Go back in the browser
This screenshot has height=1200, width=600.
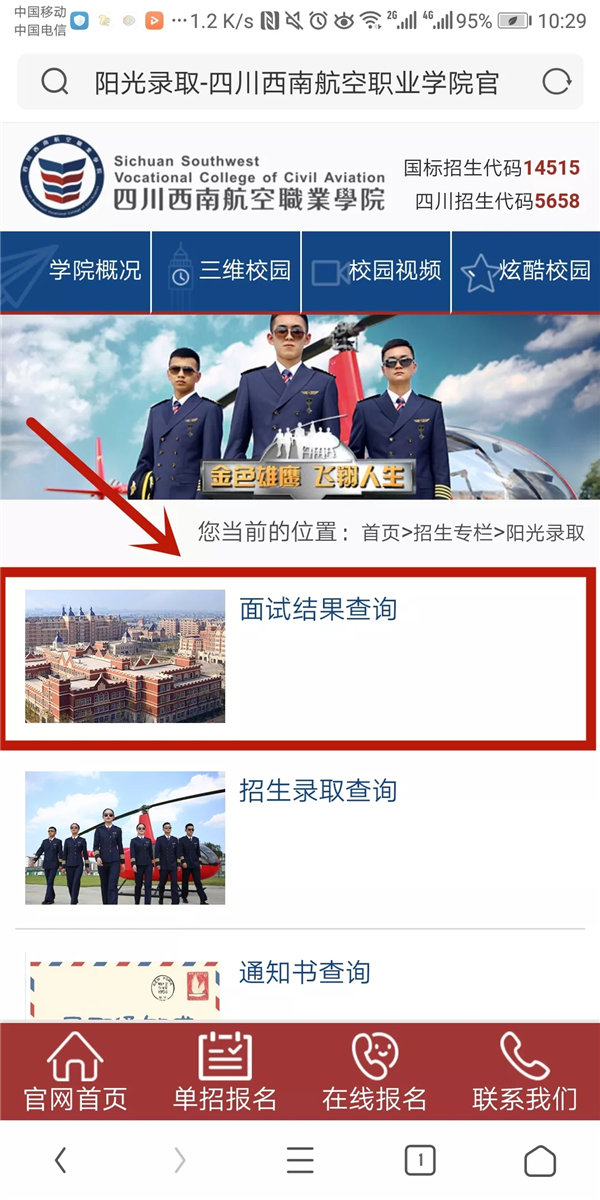(x=60, y=1160)
